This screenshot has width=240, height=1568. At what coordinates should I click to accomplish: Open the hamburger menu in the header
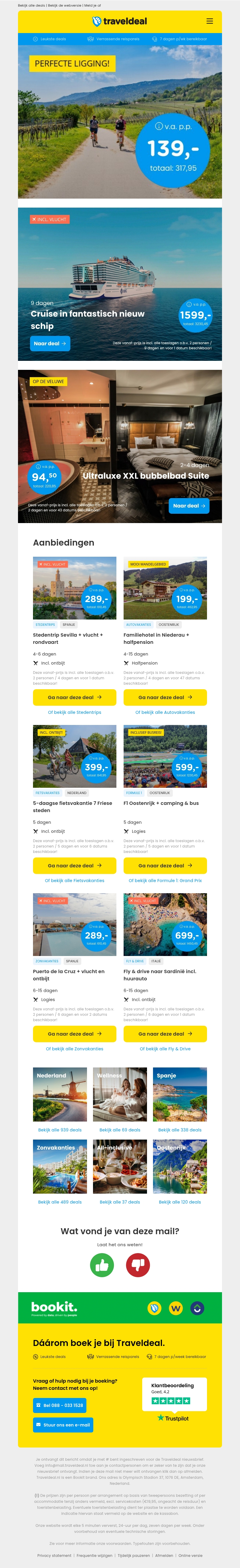(210, 21)
